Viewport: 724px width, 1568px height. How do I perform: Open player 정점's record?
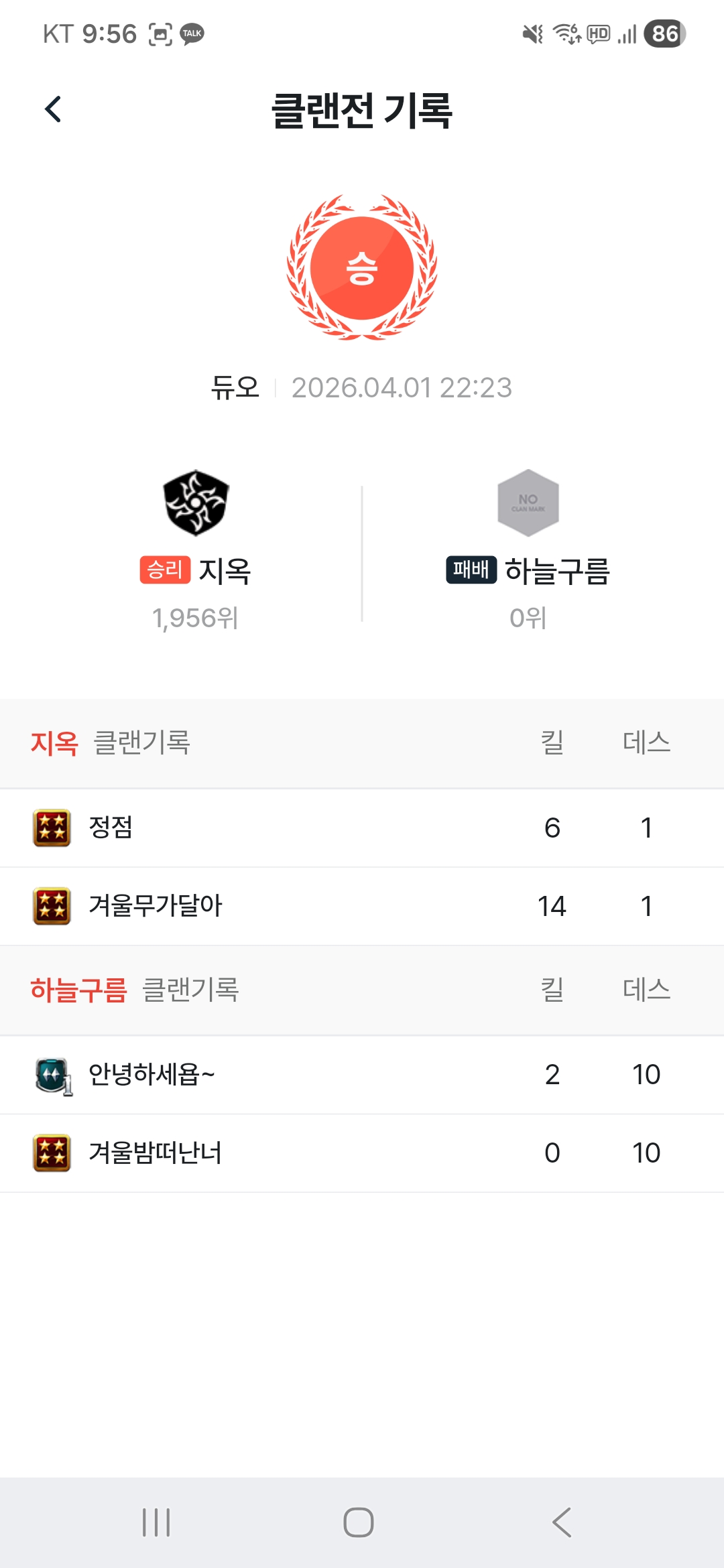[111, 828]
